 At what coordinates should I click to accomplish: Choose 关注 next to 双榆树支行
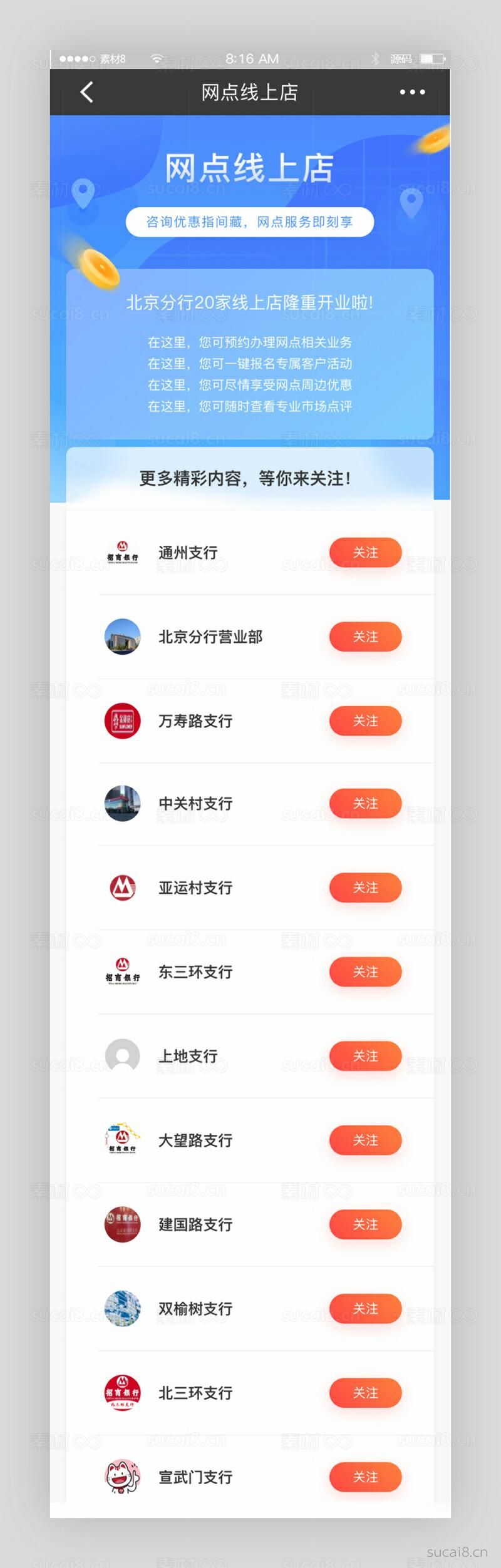coord(365,1309)
